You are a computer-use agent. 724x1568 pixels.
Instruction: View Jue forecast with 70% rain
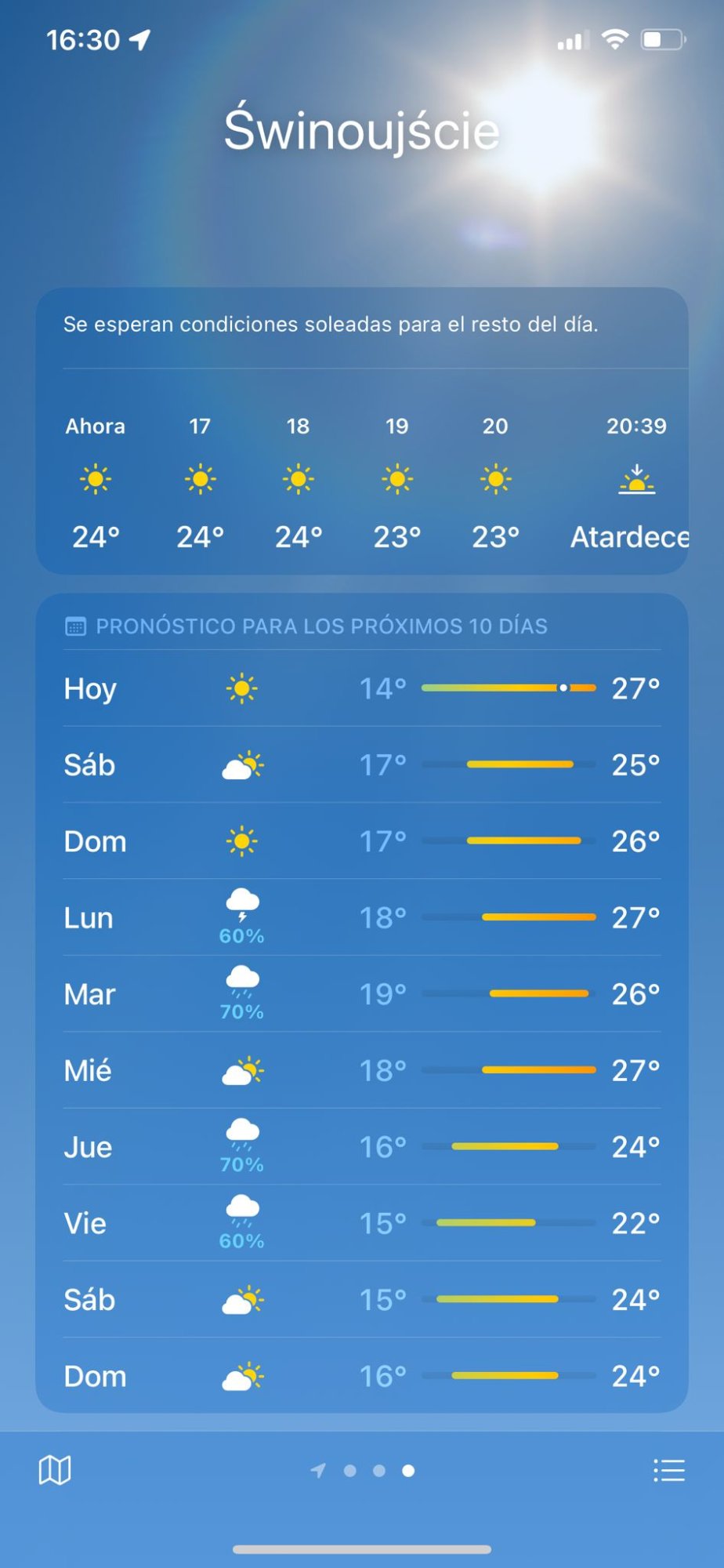[362, 1146]
